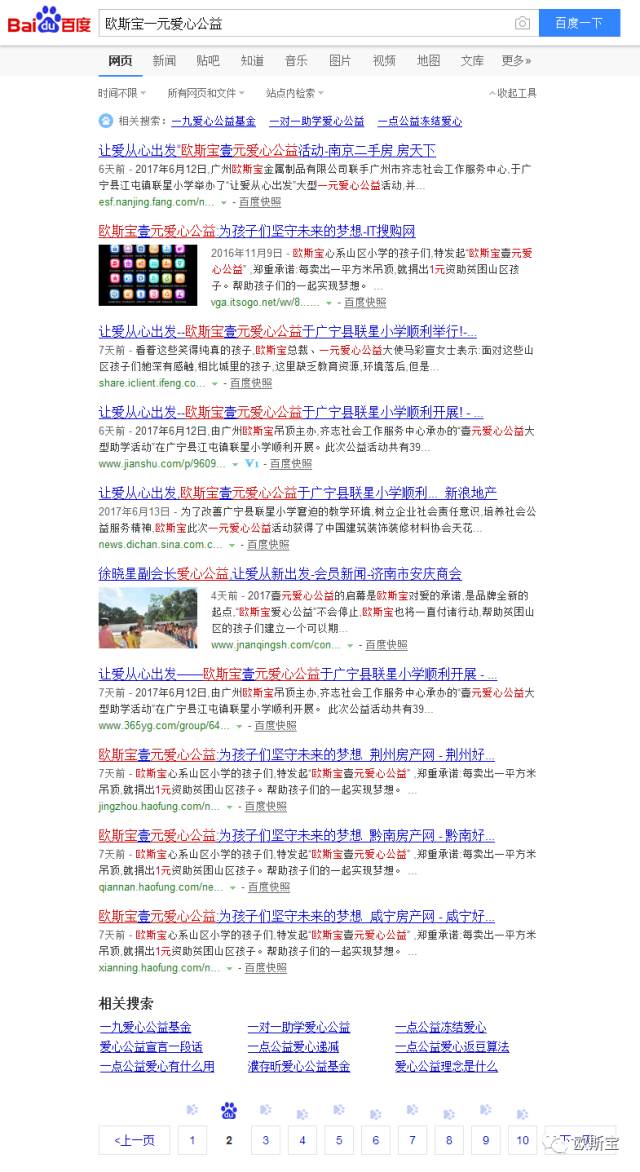Switch to the 视频 tab
The image size is (640, 1172).
384,61
